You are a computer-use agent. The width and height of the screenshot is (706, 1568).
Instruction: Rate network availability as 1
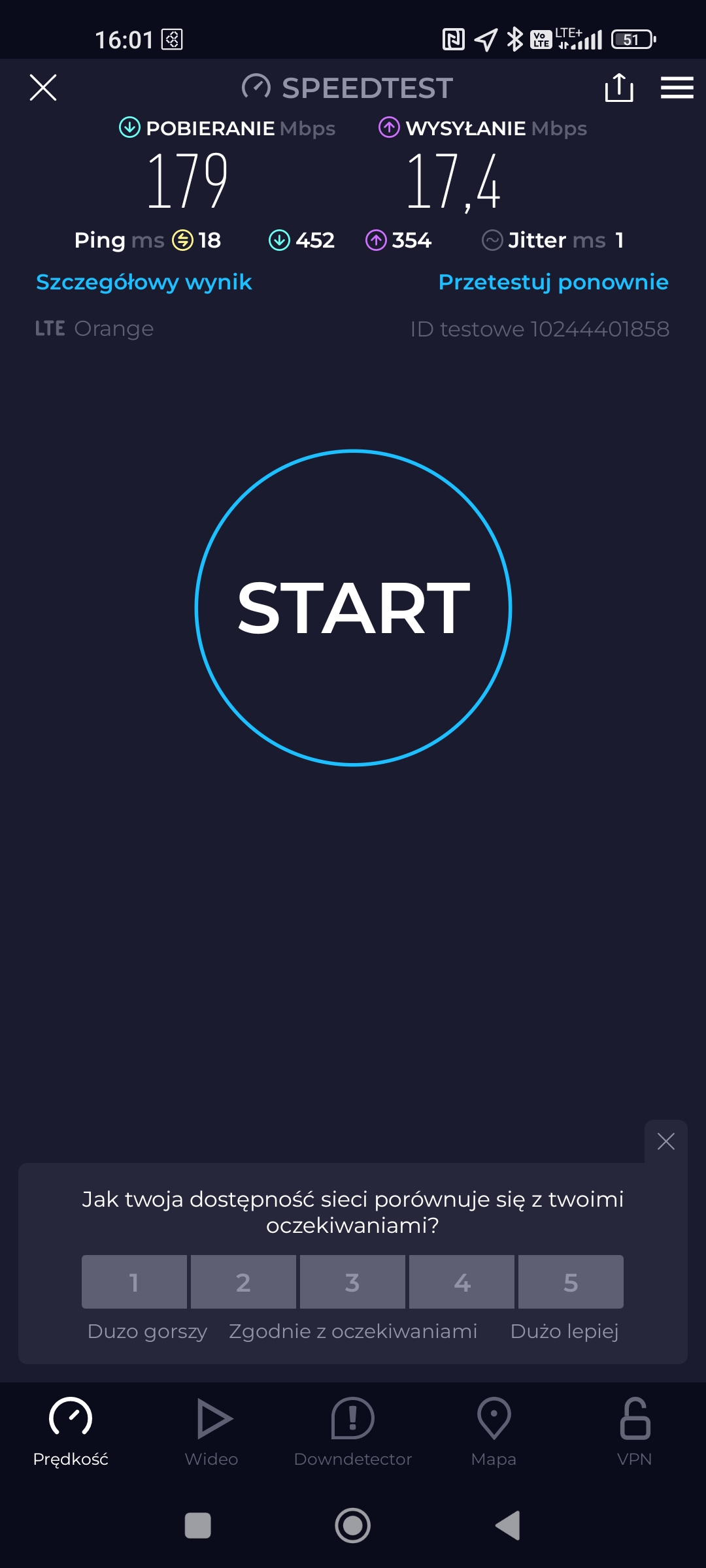click(x=134, y=1282)
